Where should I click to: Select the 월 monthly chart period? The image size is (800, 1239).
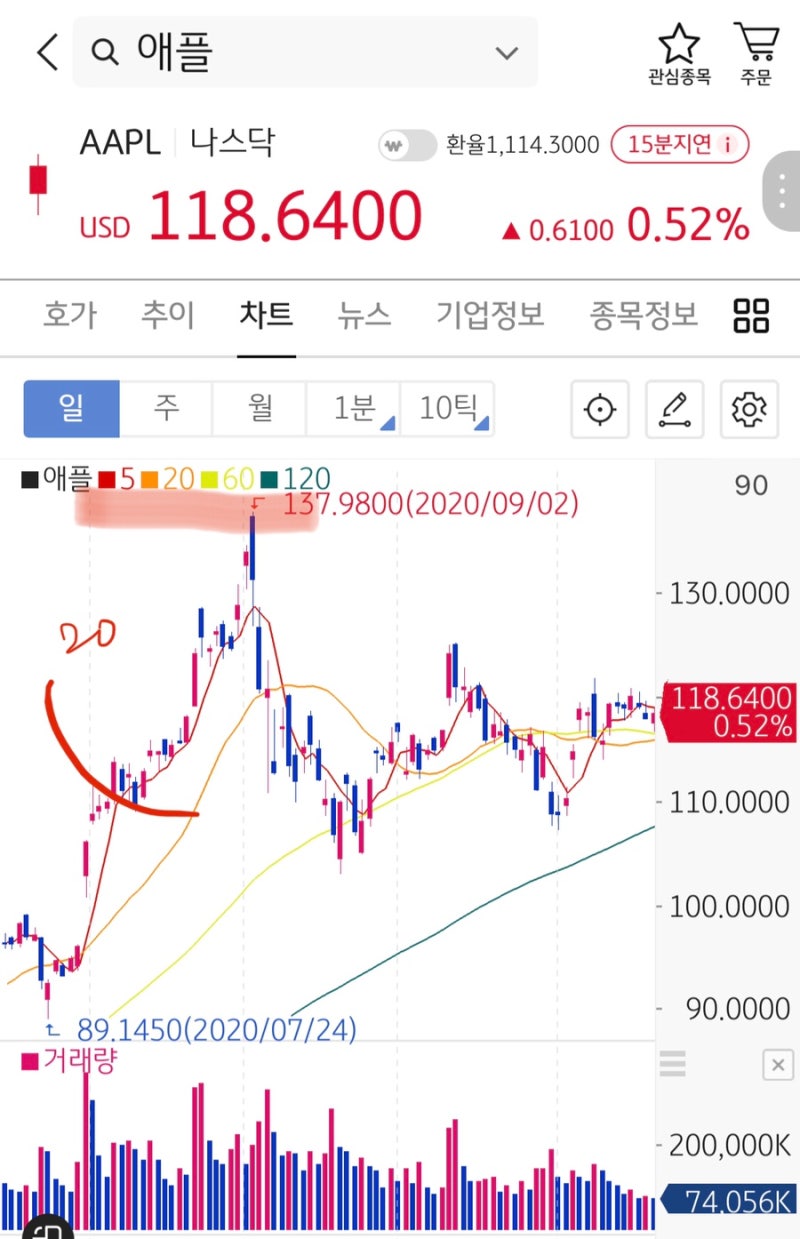(x=260, y=409)
